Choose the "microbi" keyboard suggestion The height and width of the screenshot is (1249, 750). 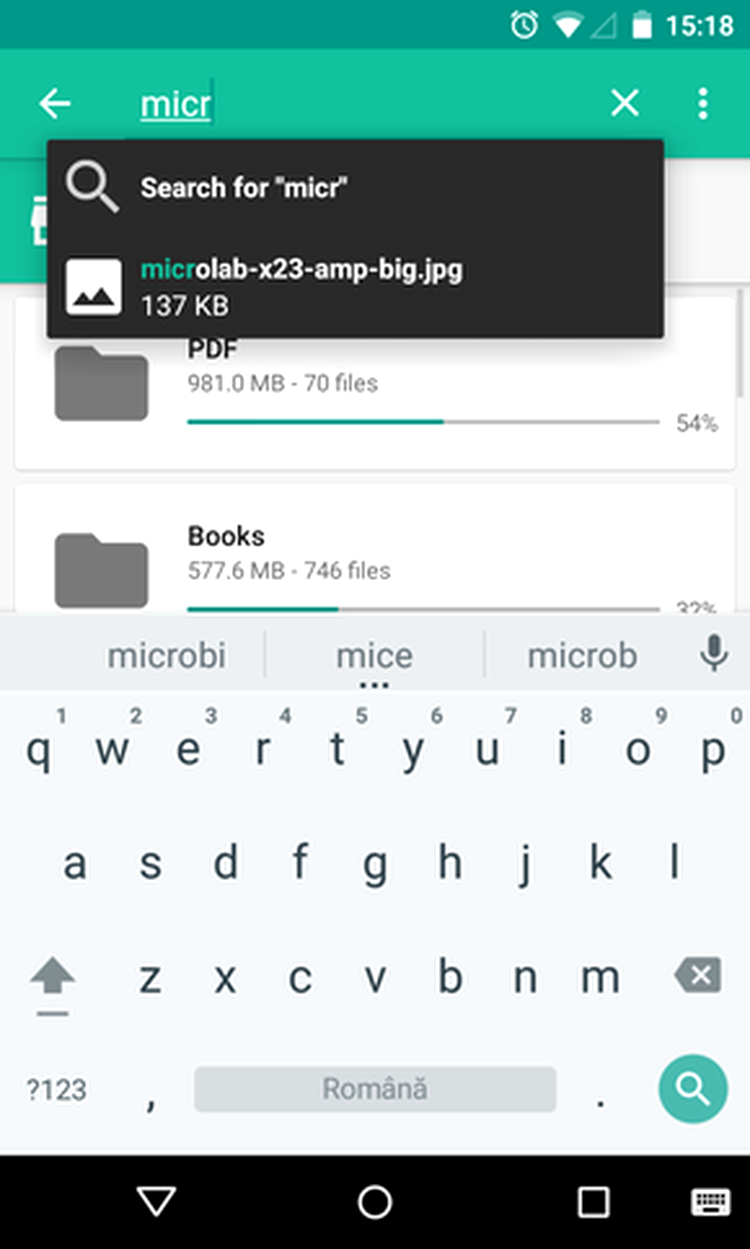(x=166, y=656)
